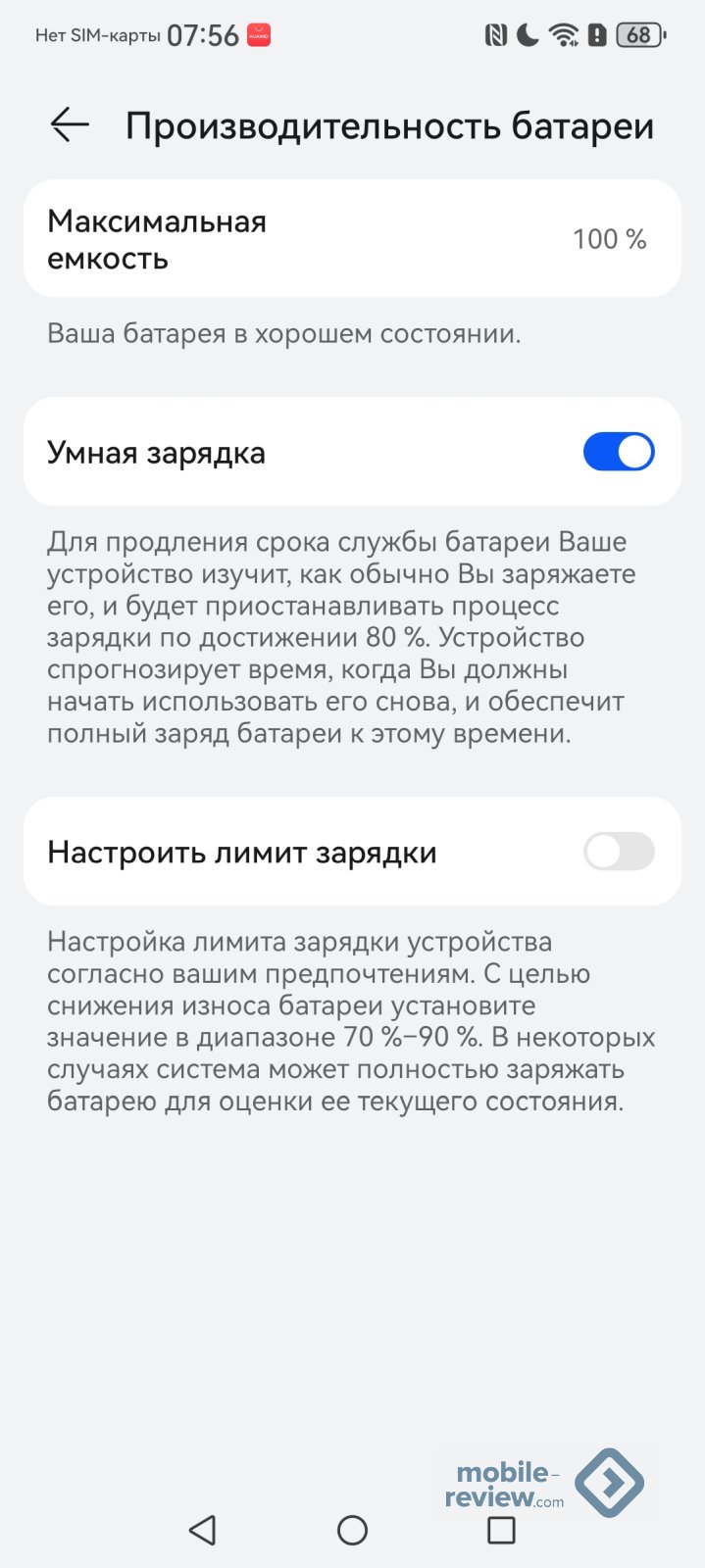
Task: Go to the home screen
Action: 352,1530
